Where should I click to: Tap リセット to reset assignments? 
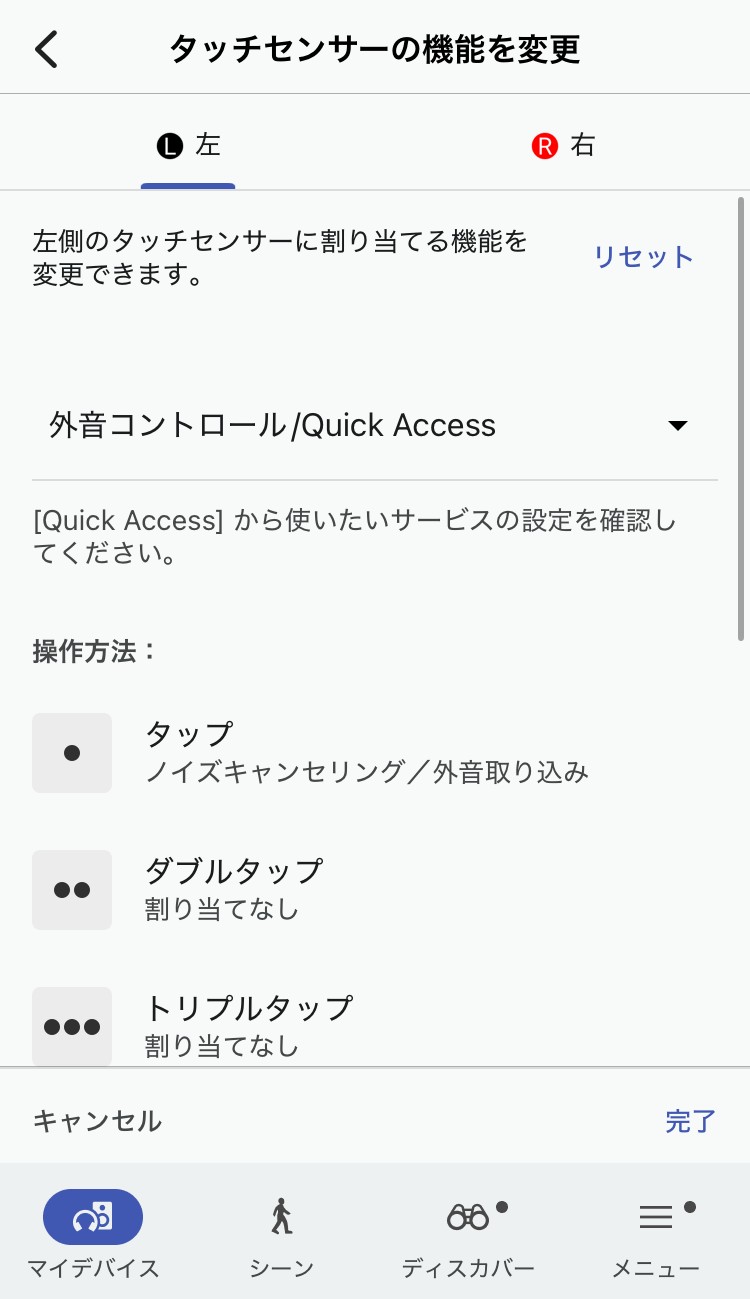pos(643,257)
